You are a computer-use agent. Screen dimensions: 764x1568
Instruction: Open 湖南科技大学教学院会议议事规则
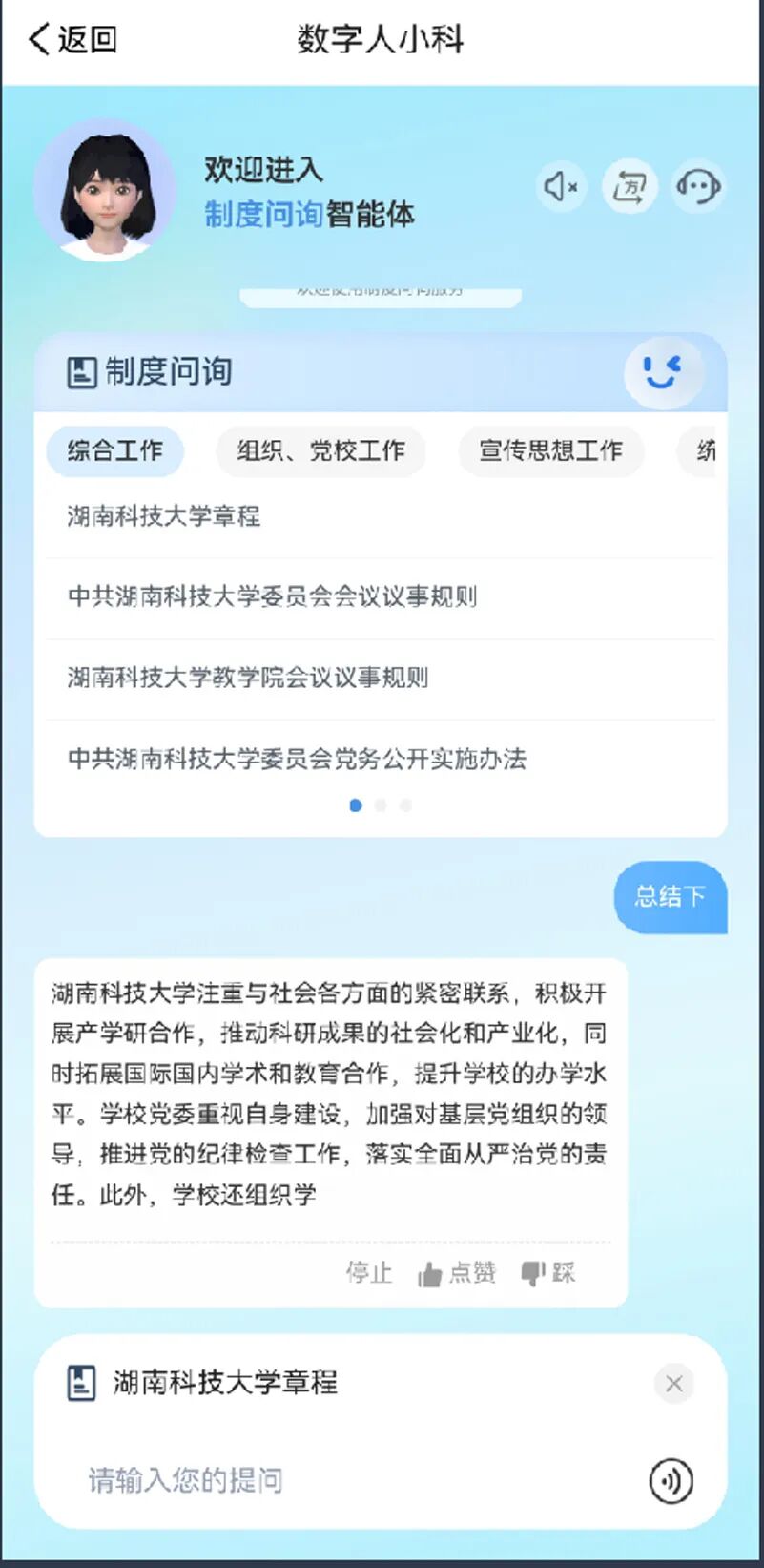click(248, 678)
